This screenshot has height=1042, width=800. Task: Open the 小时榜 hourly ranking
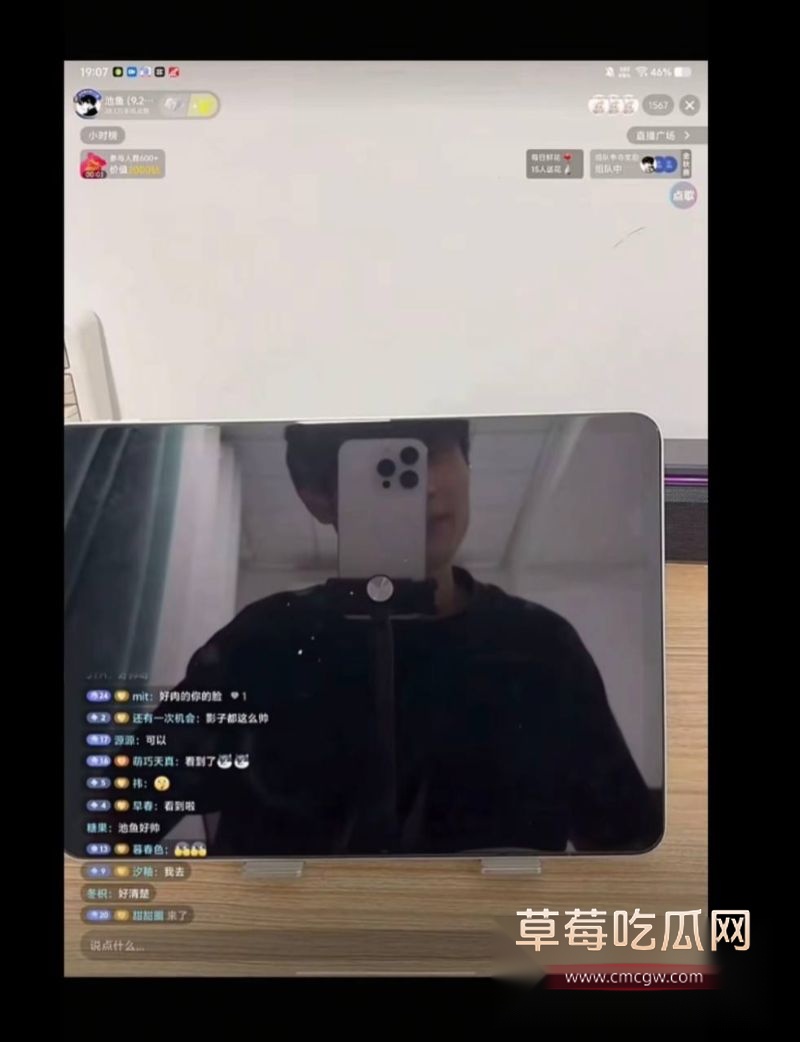[101, 135]
